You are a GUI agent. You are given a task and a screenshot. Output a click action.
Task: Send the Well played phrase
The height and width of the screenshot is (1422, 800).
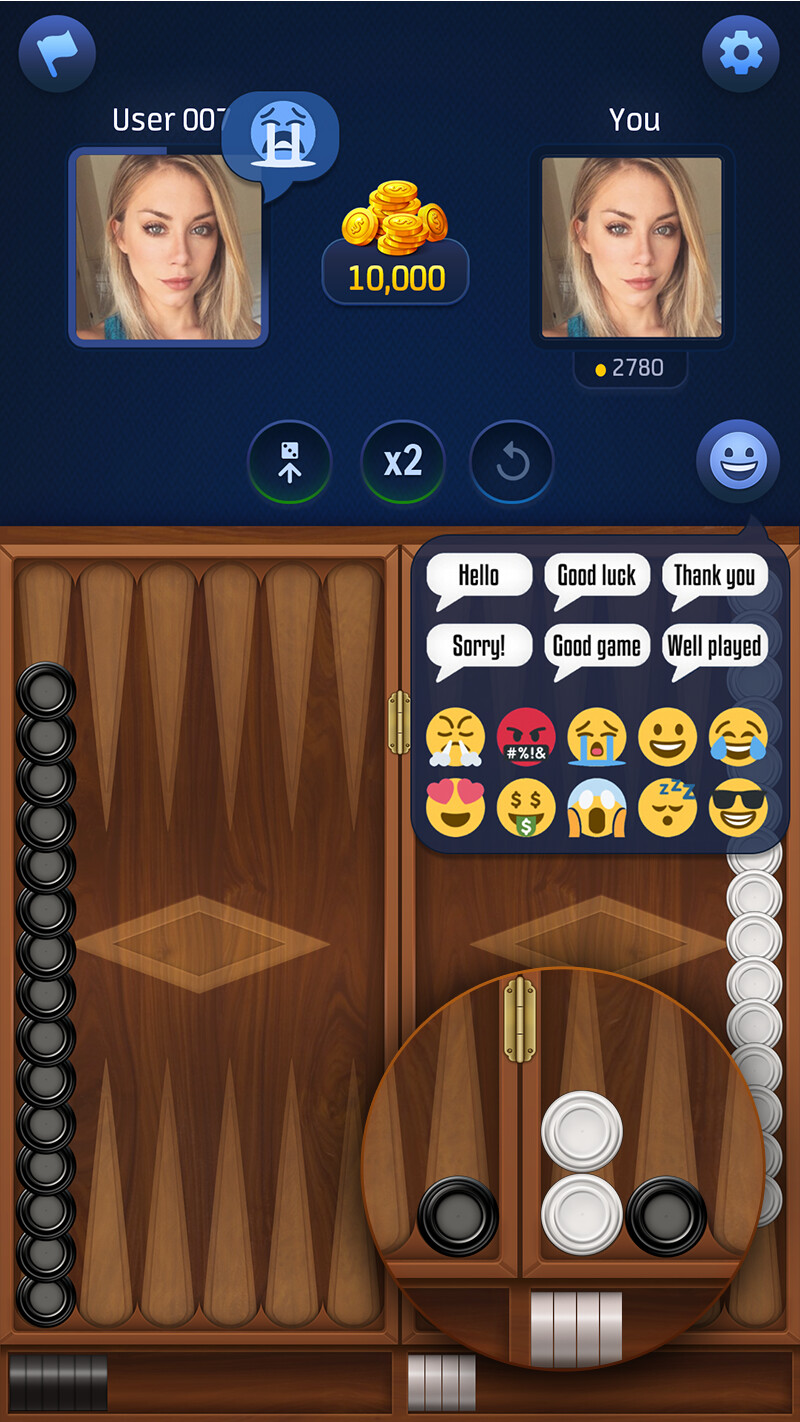[x=714, y=646]
